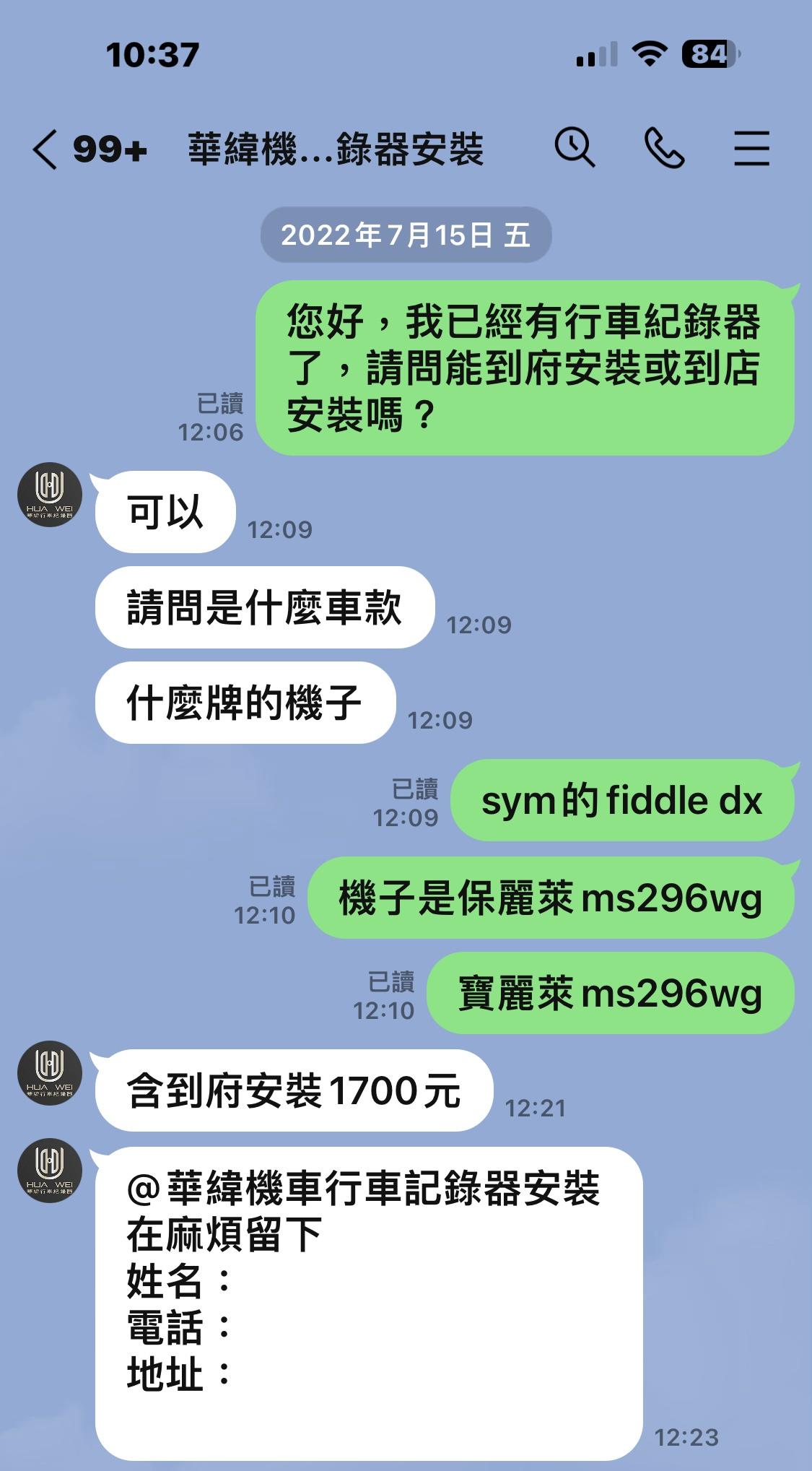Open avatar next to 含到府安裝1700元
812x1471 pixels.
pyautogui.click(x=49, y=1072)
